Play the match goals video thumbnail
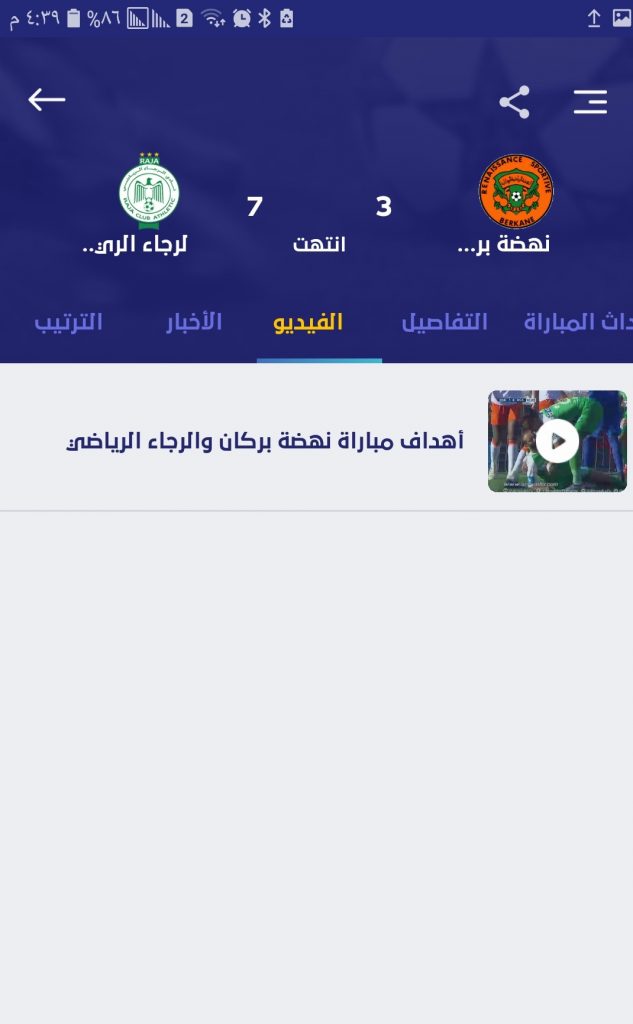This screenshot has height=1024, width=633. pos(557,441)
